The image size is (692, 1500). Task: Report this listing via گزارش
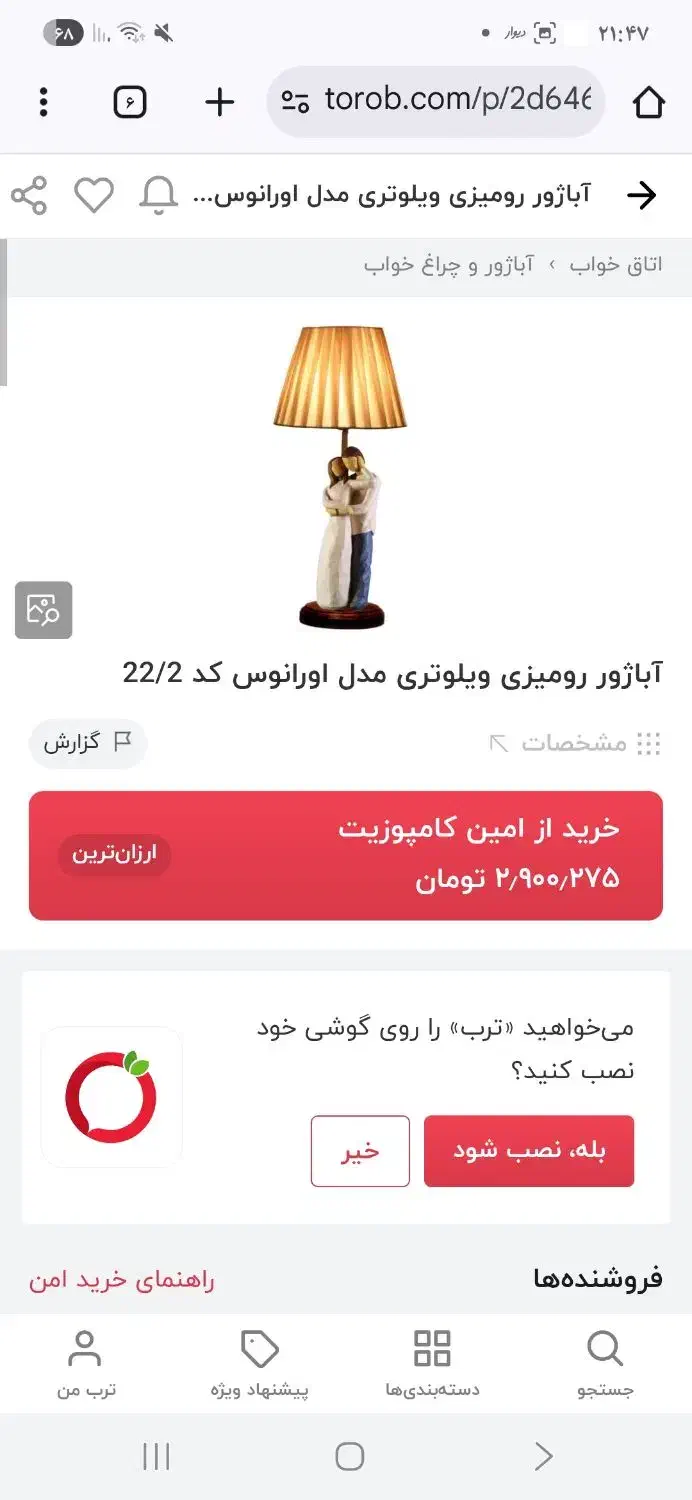point(88,743)
